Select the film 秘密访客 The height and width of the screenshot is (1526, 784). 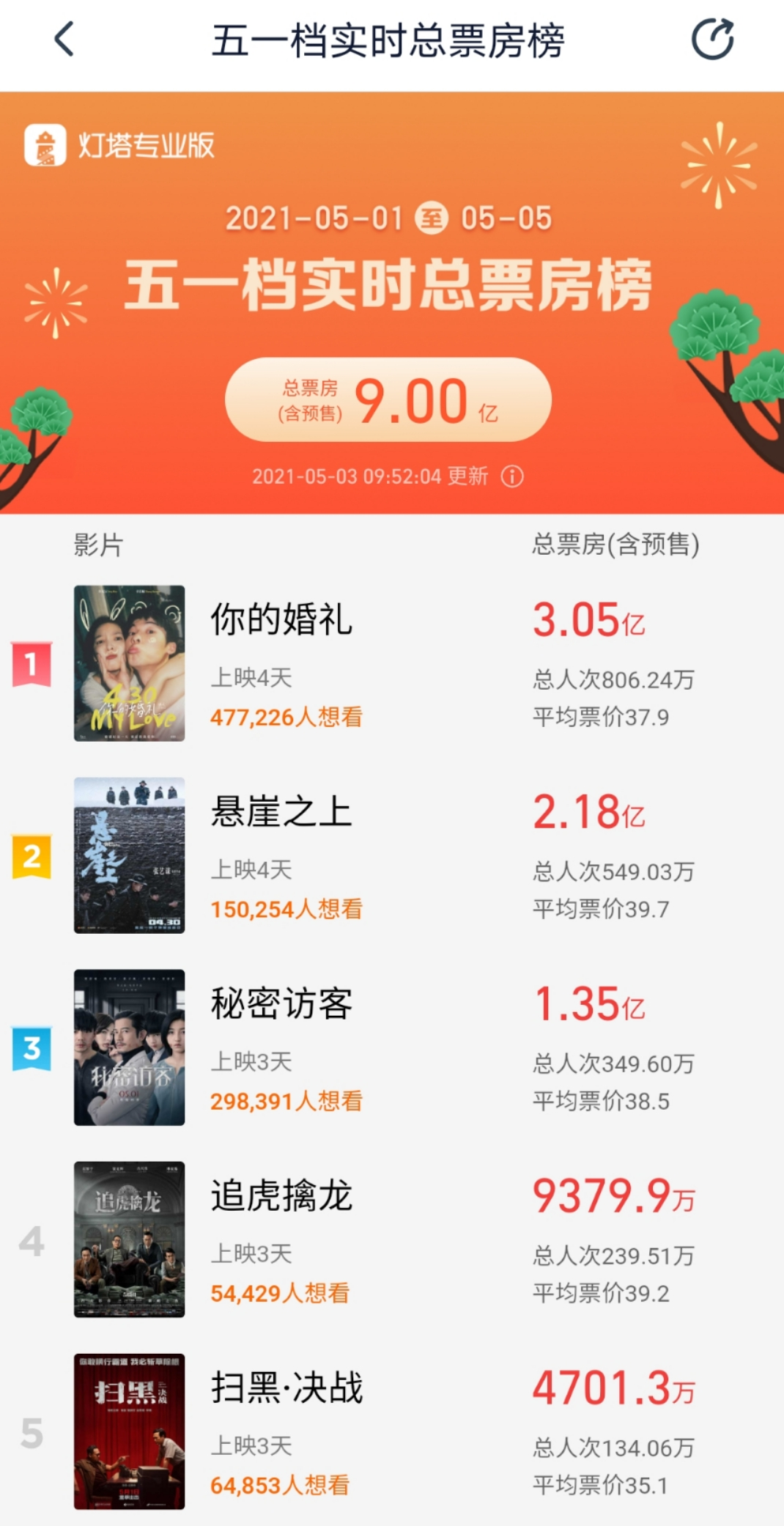coord(281,1003)
